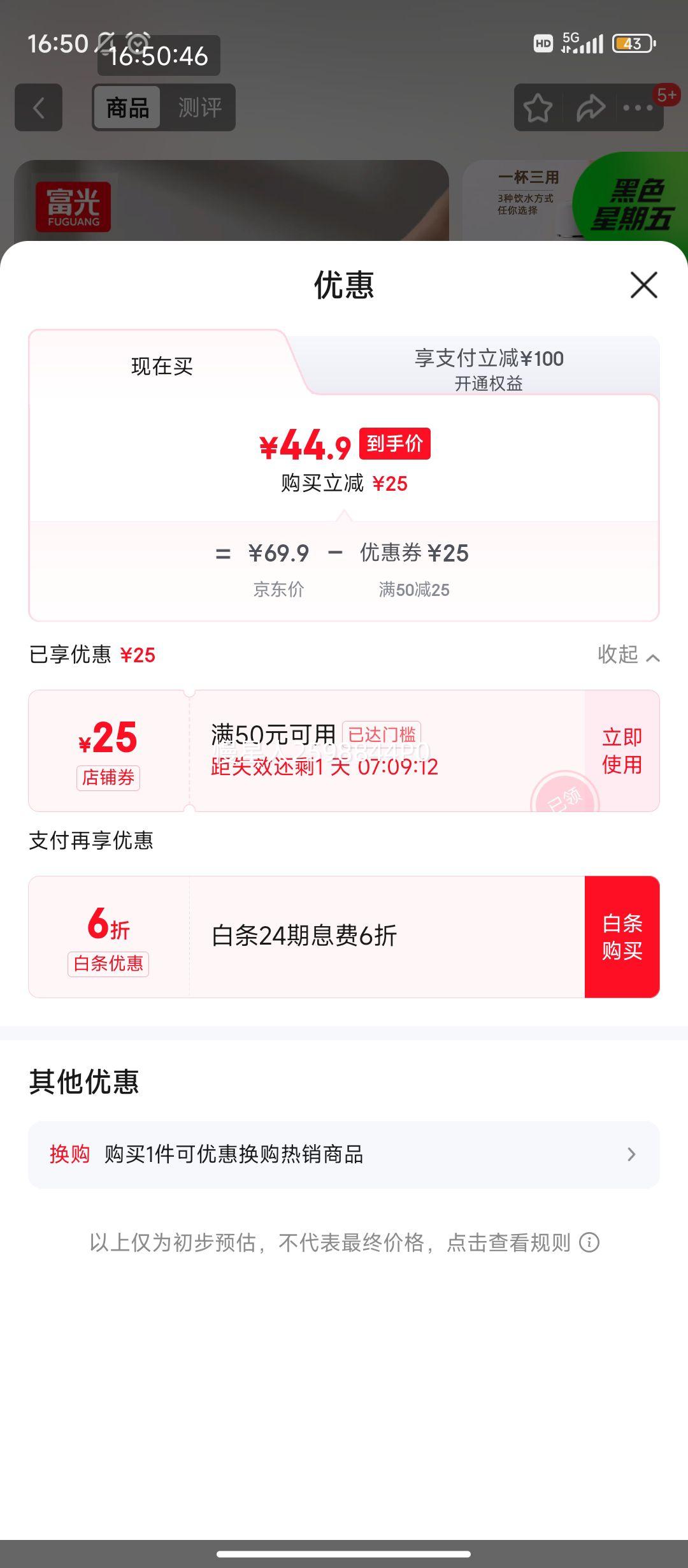Select the 享支付立减¥100 tab
Screen dimensions: 688x1568
point(487,359)
